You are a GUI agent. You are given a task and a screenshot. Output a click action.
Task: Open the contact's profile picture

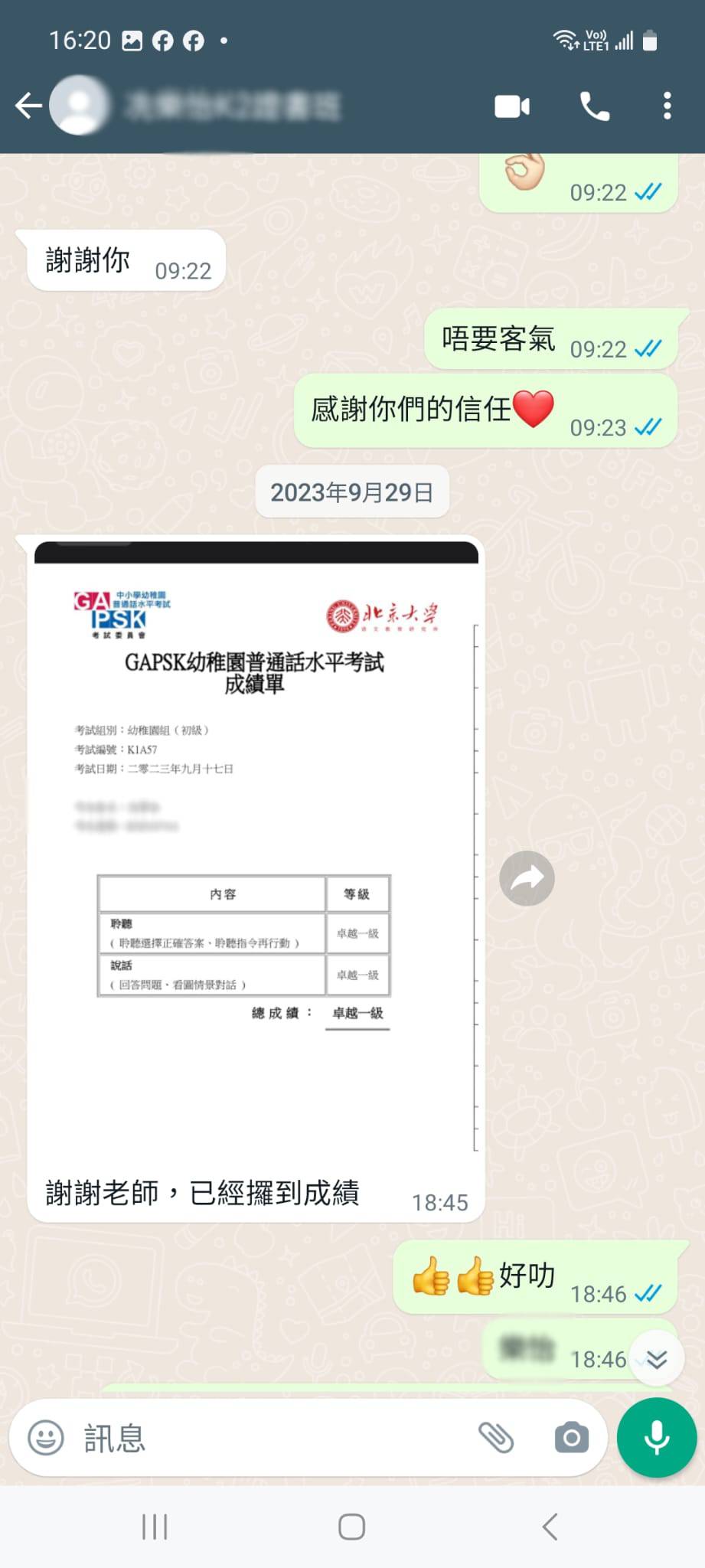click(80, 106)
